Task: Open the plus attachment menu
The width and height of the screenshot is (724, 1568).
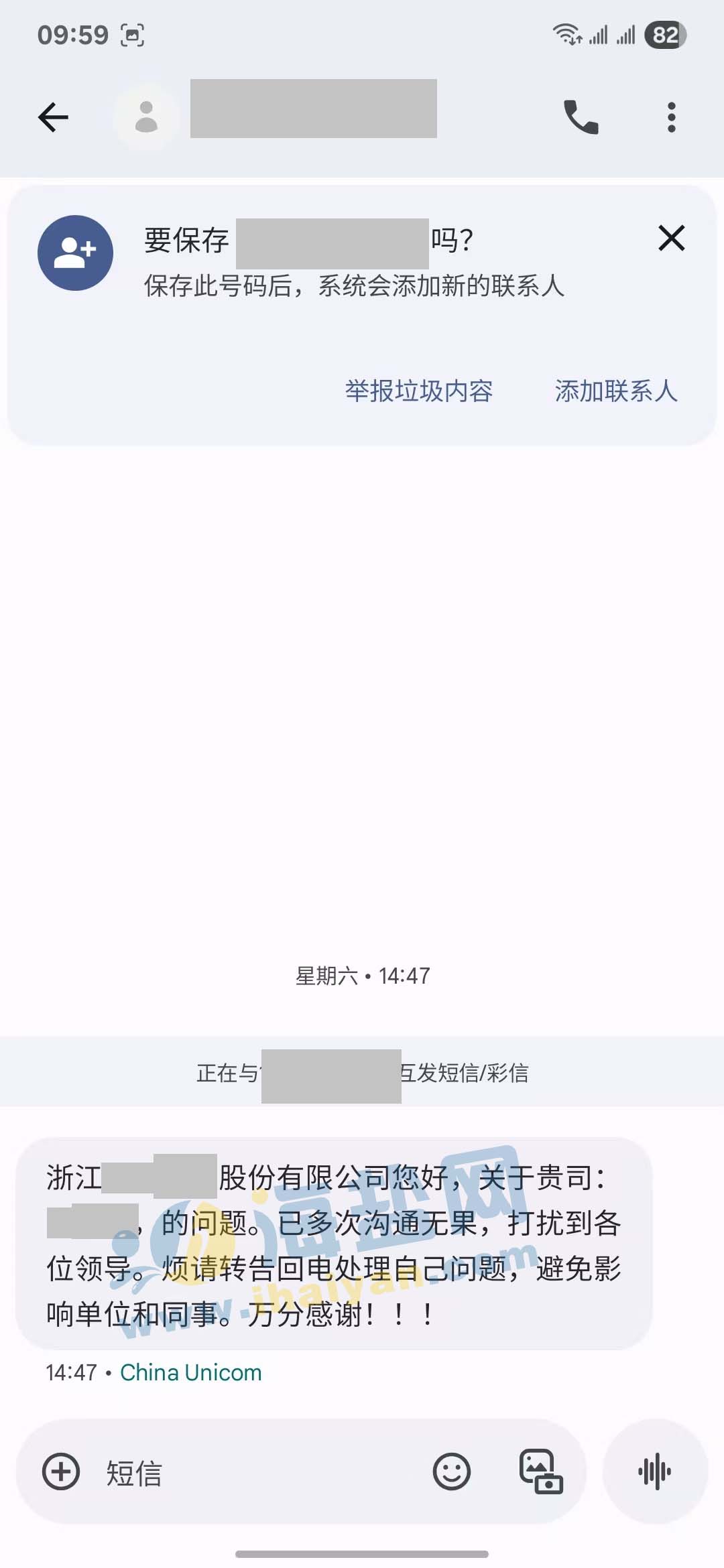Action: (x=61, y=1472)
